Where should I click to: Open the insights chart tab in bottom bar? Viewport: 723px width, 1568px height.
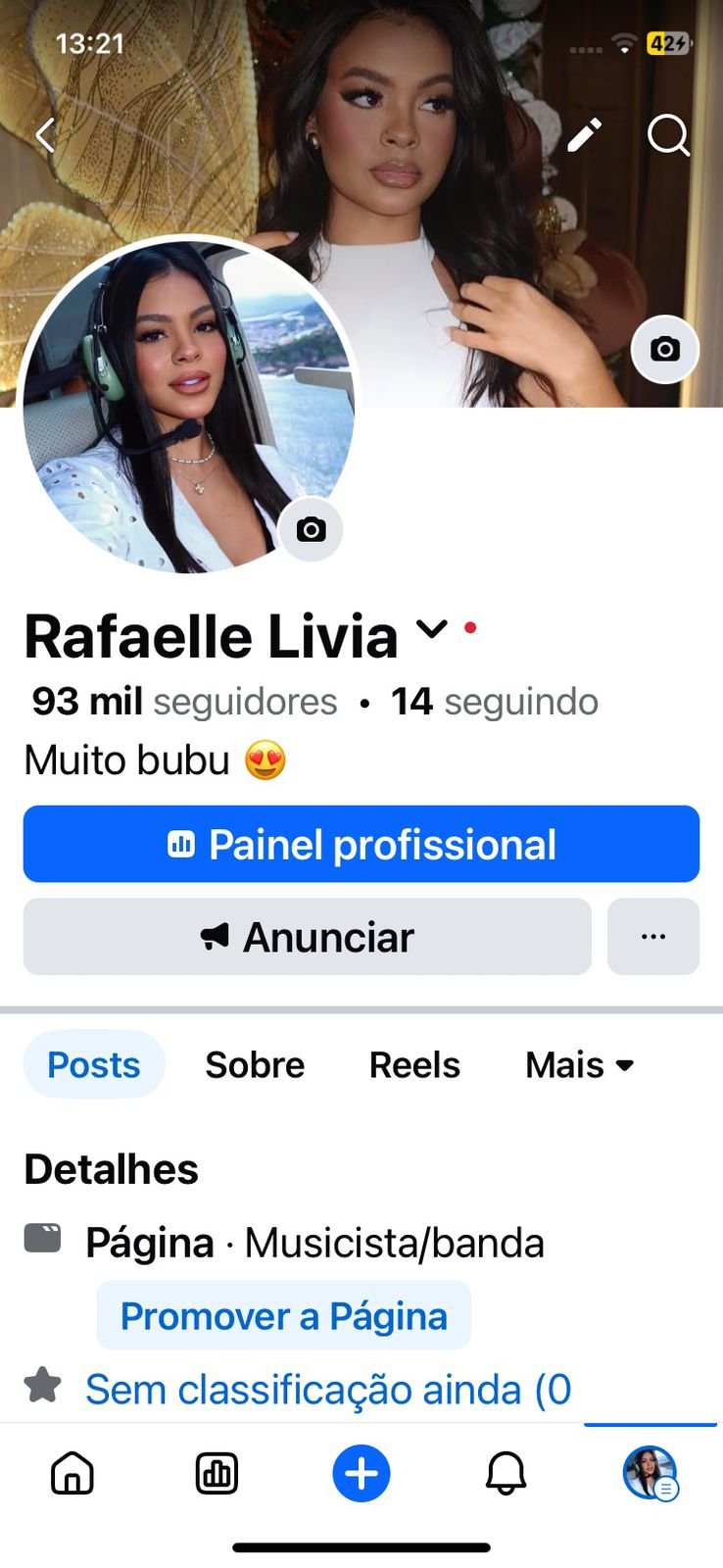tap(217, 1473)
